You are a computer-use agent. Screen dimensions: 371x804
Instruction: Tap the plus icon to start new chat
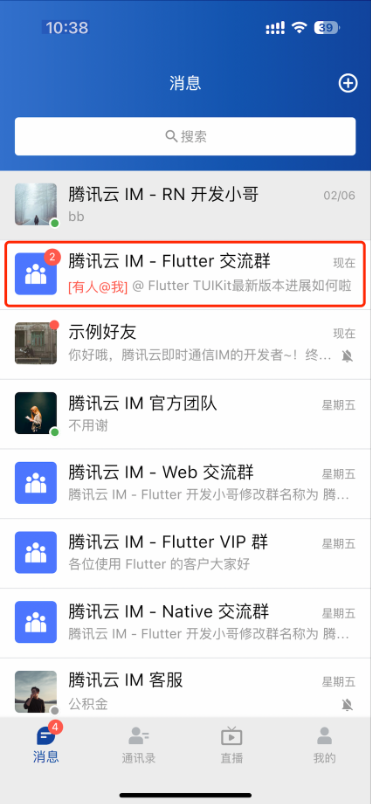pyautogui.click(x=348, y=83)
